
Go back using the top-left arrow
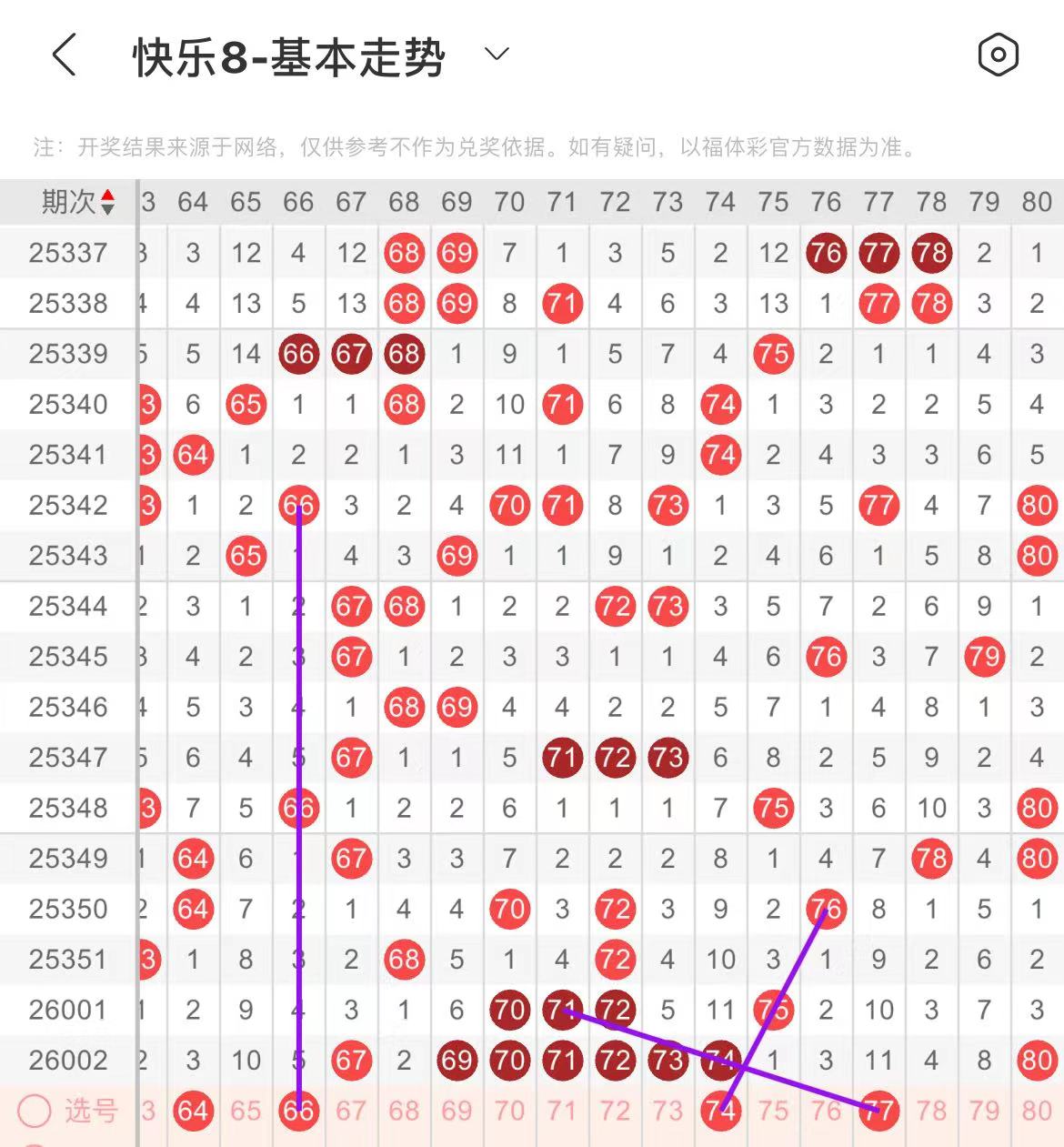[64, 55]
